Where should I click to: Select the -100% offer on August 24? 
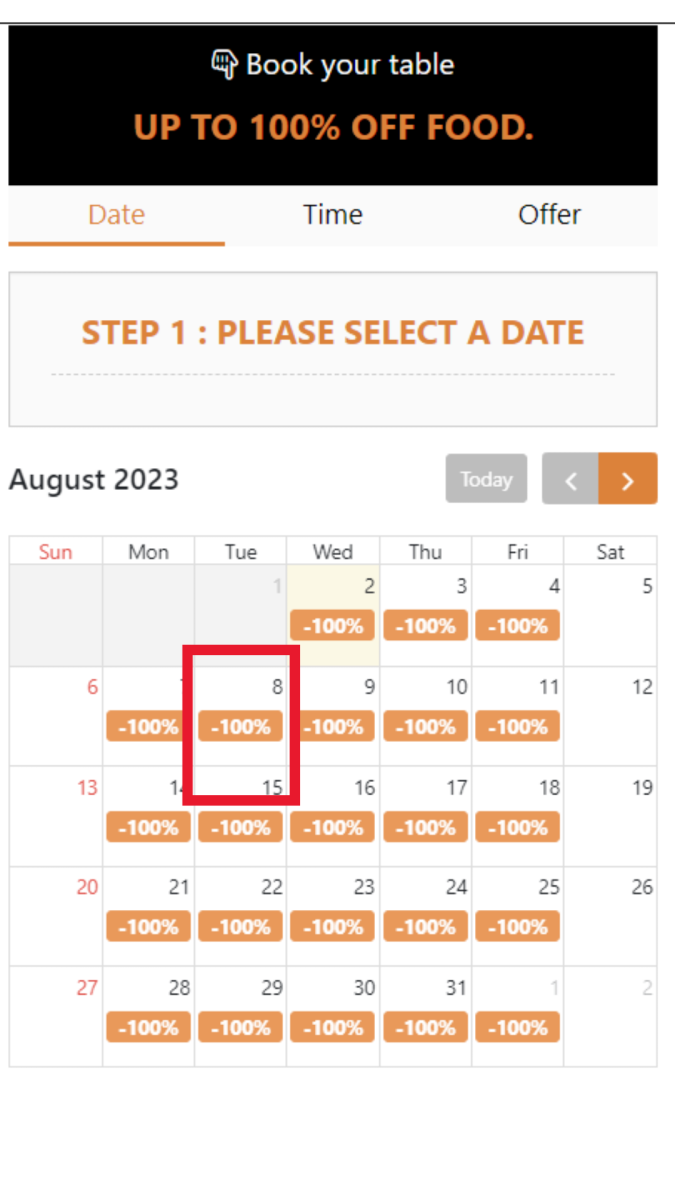[425, 927]
